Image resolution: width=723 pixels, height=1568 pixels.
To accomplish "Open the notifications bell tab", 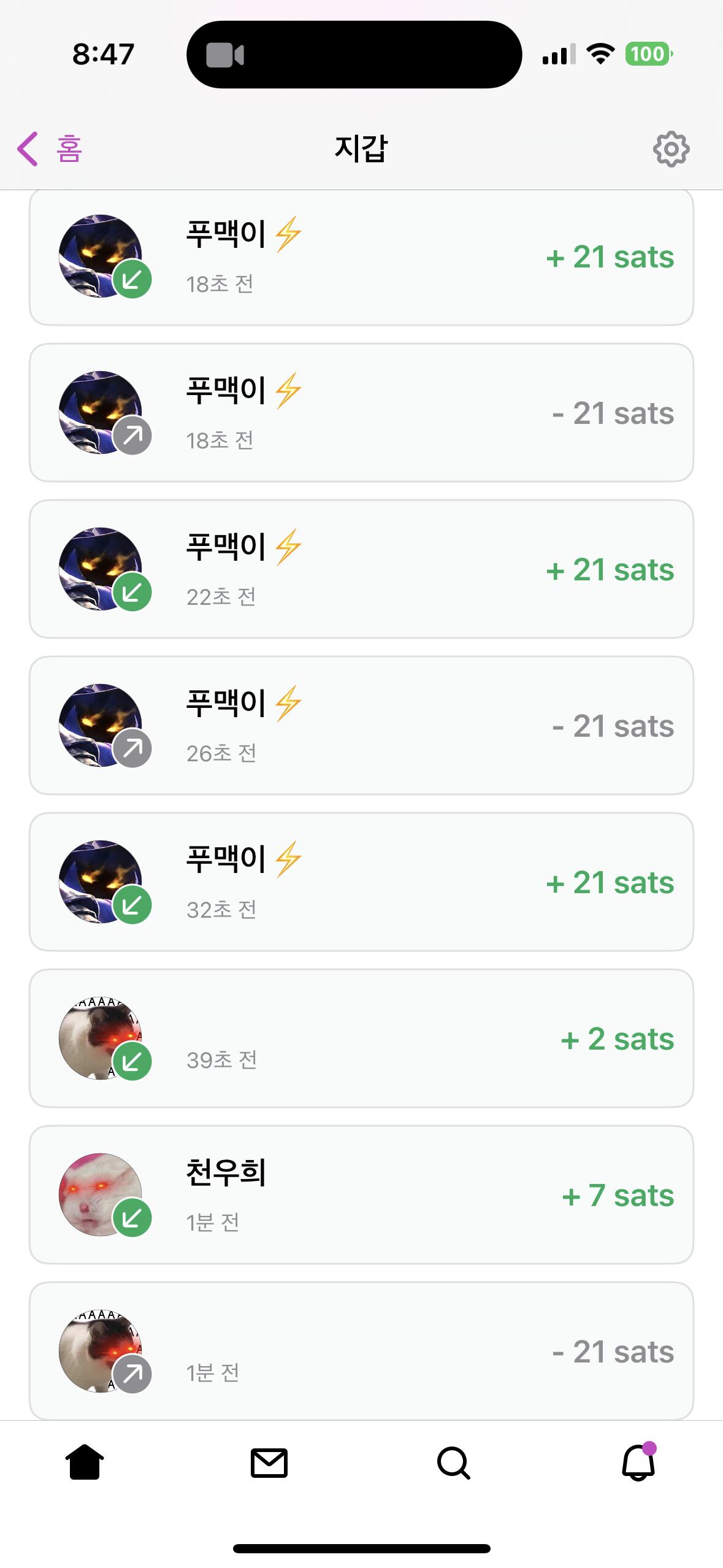I will tap(639, 1462).
